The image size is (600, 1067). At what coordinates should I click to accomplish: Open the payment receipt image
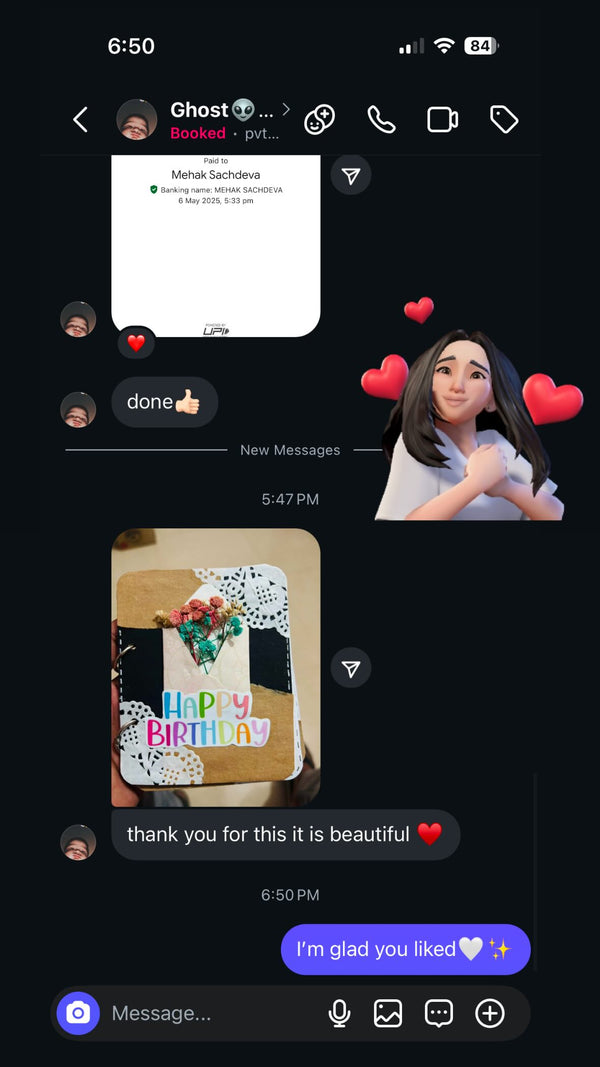(215, 245)
